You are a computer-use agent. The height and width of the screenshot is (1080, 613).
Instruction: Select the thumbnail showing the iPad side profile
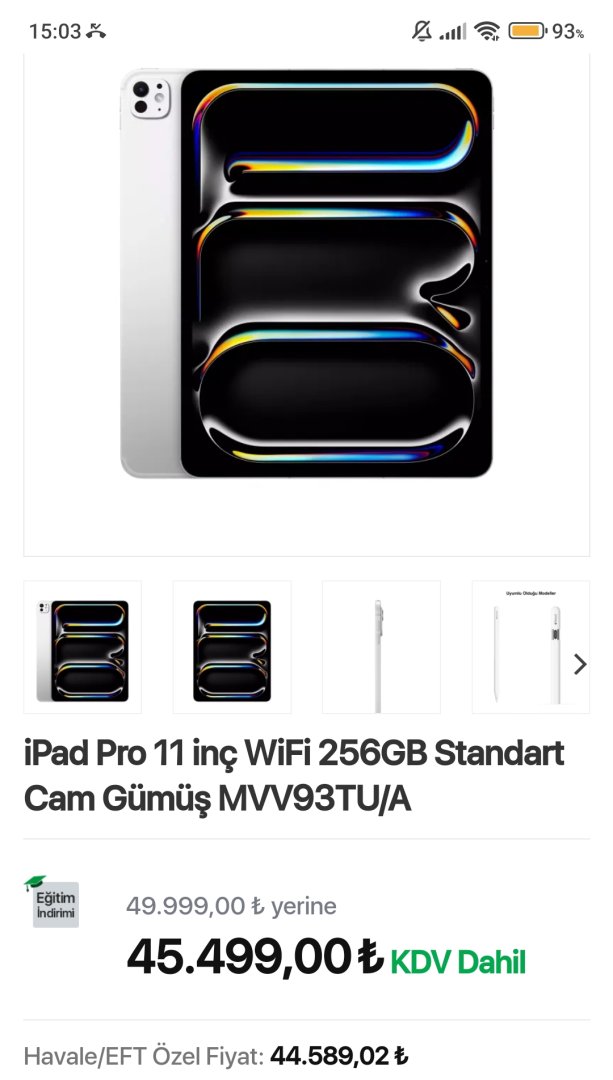tap(381, 647)
